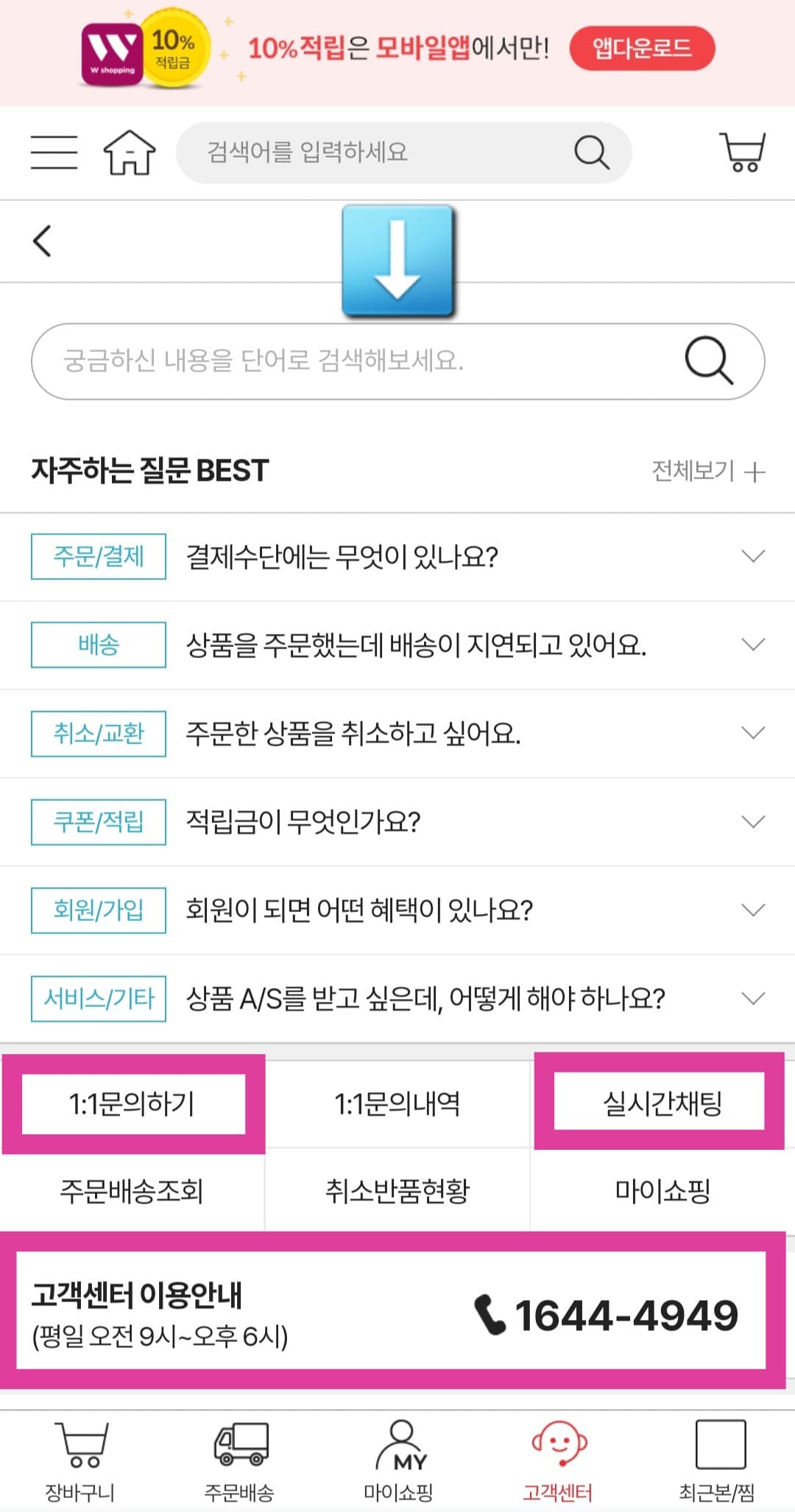Open the hamburger navigation menu
Image resolution: width=795 pixels, height=1512 pixels.
coord(53,152)
